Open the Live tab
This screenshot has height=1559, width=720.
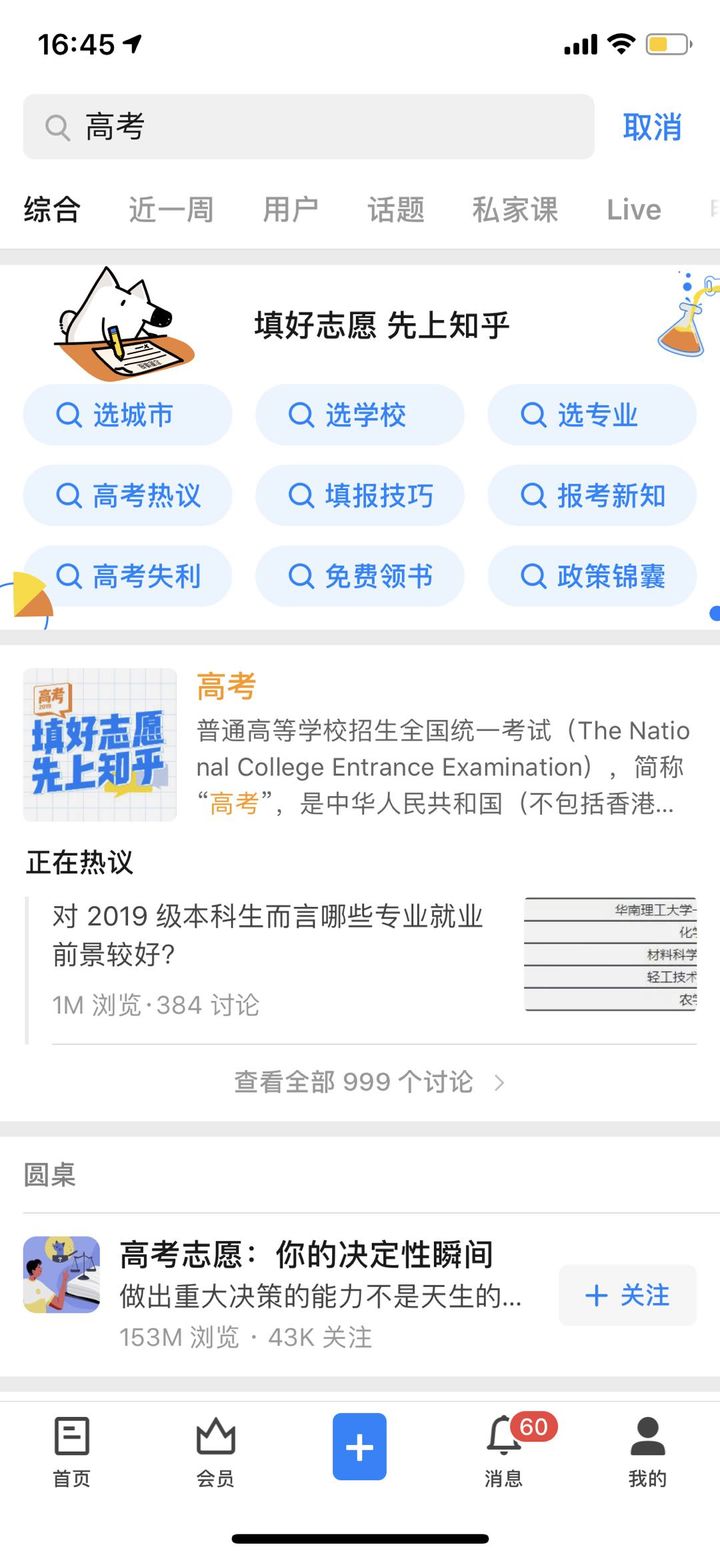coord(633,209)
